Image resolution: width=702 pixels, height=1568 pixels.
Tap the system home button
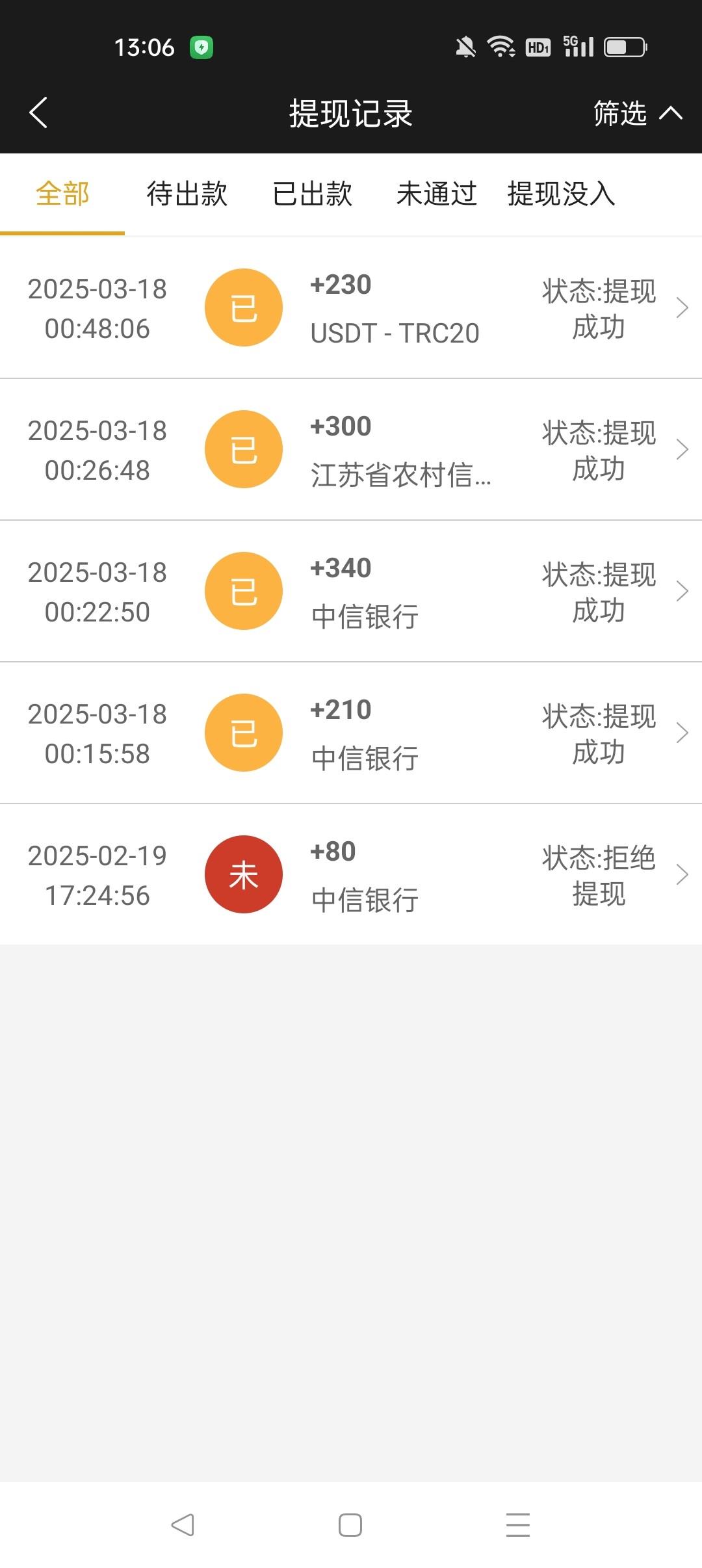350,1525
